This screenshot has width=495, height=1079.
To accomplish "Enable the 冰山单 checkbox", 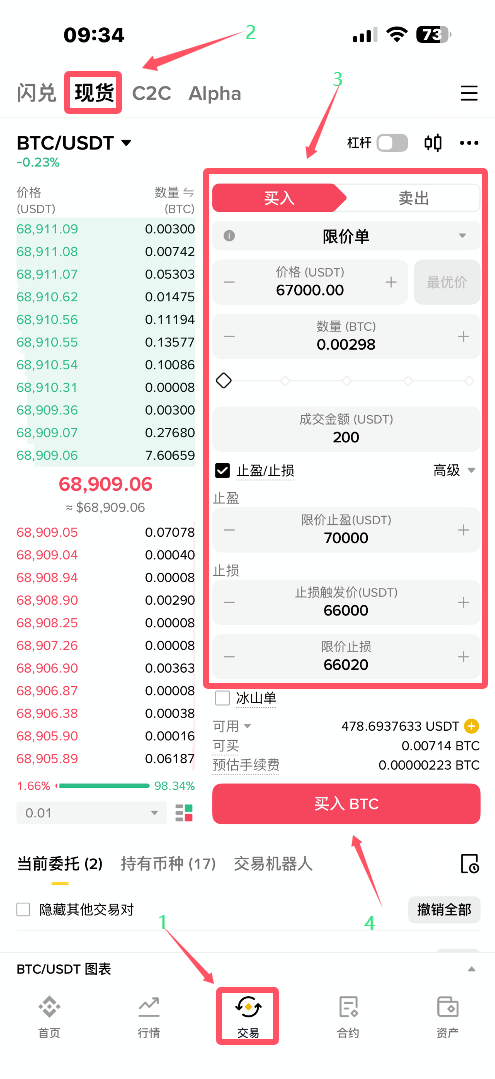I will coord(222,698).
